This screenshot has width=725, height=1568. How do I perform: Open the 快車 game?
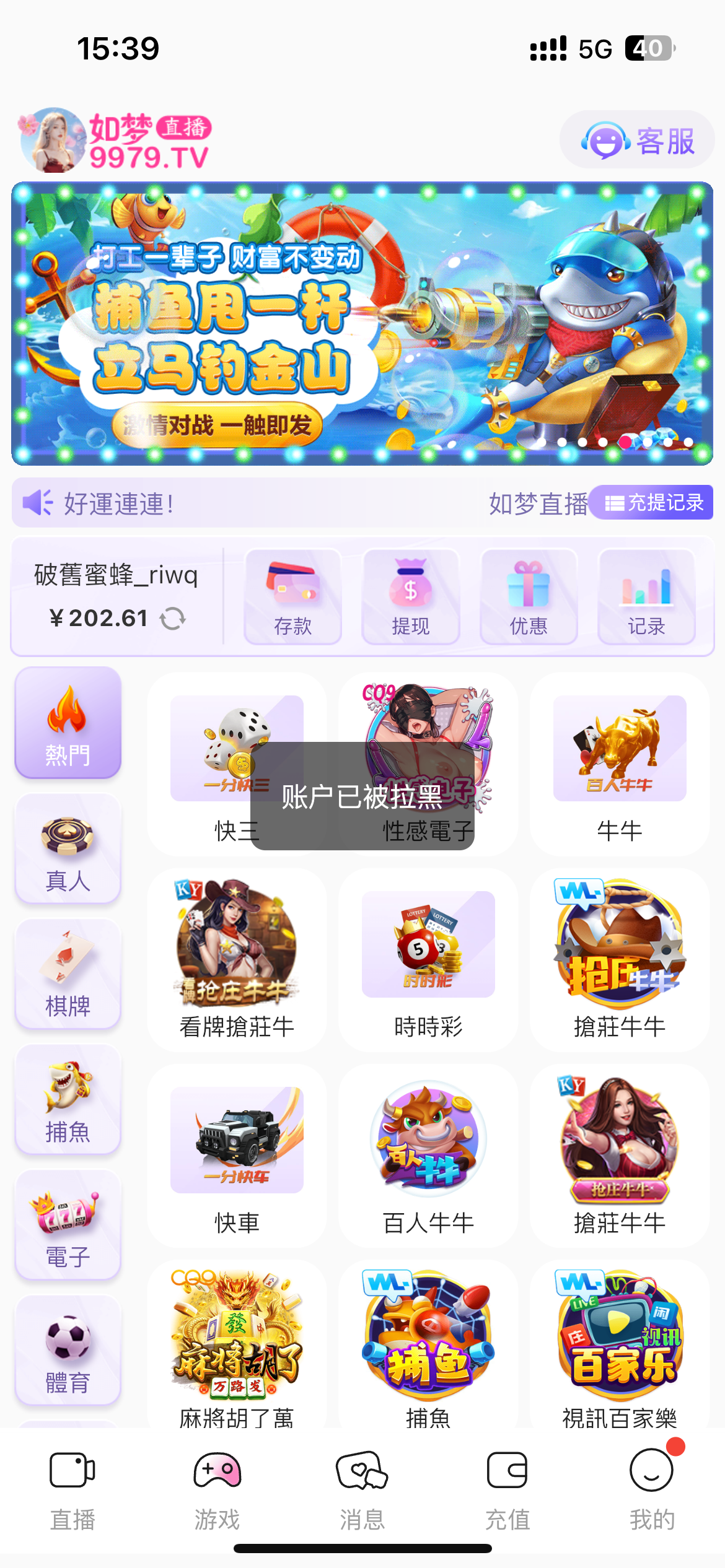237,1156
